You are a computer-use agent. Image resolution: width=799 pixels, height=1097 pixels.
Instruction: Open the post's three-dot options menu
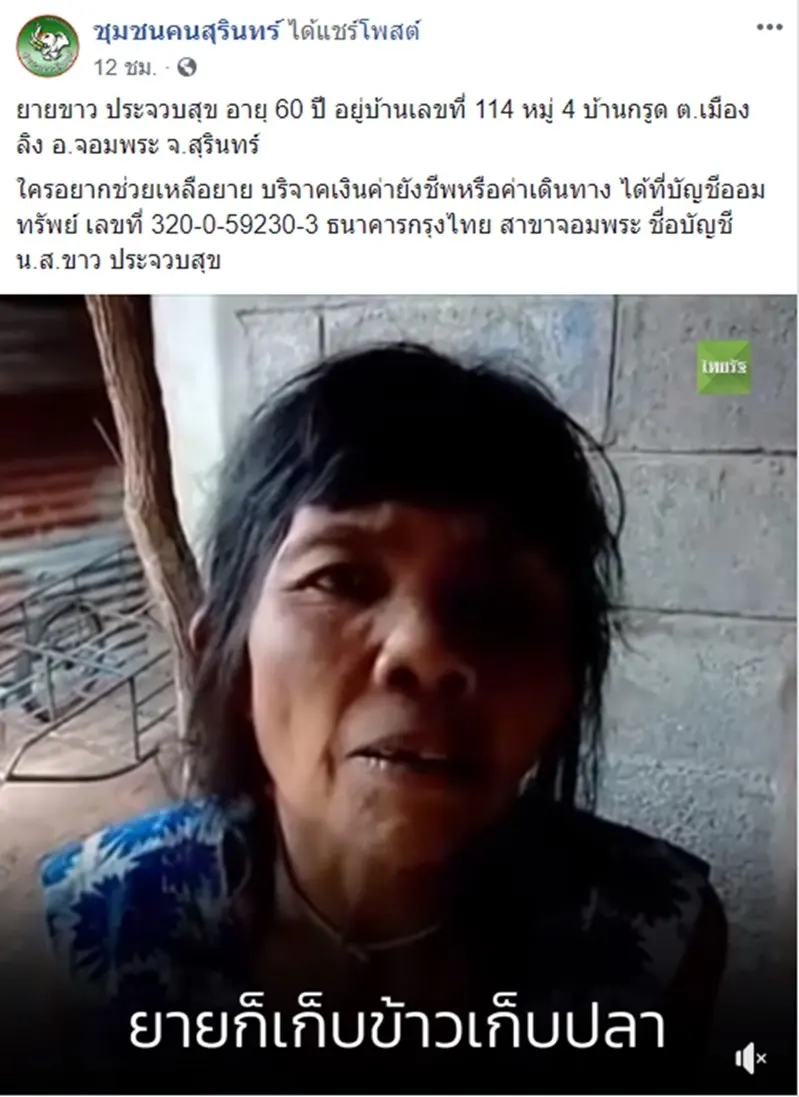768,28
